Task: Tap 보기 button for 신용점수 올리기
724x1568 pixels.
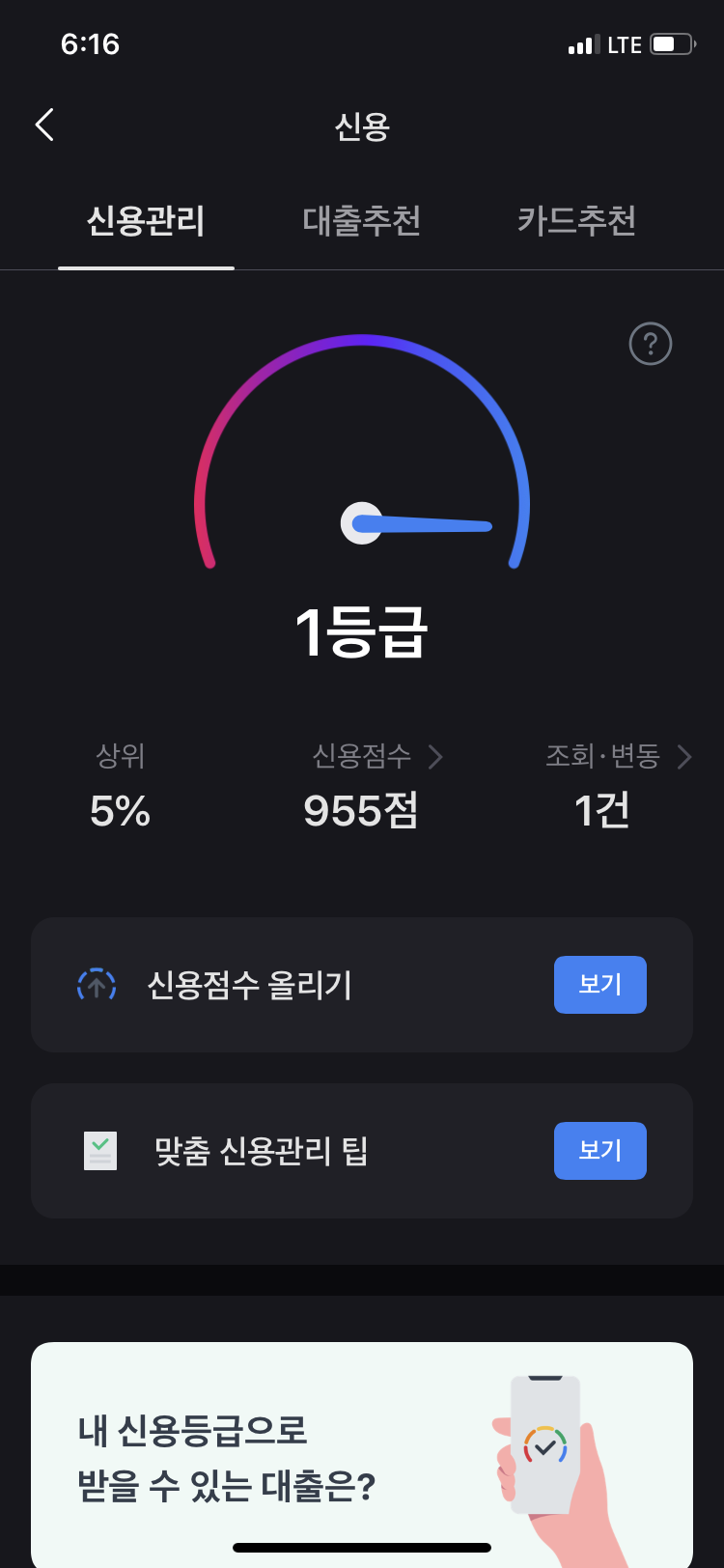Action: (x=599, y=985)
